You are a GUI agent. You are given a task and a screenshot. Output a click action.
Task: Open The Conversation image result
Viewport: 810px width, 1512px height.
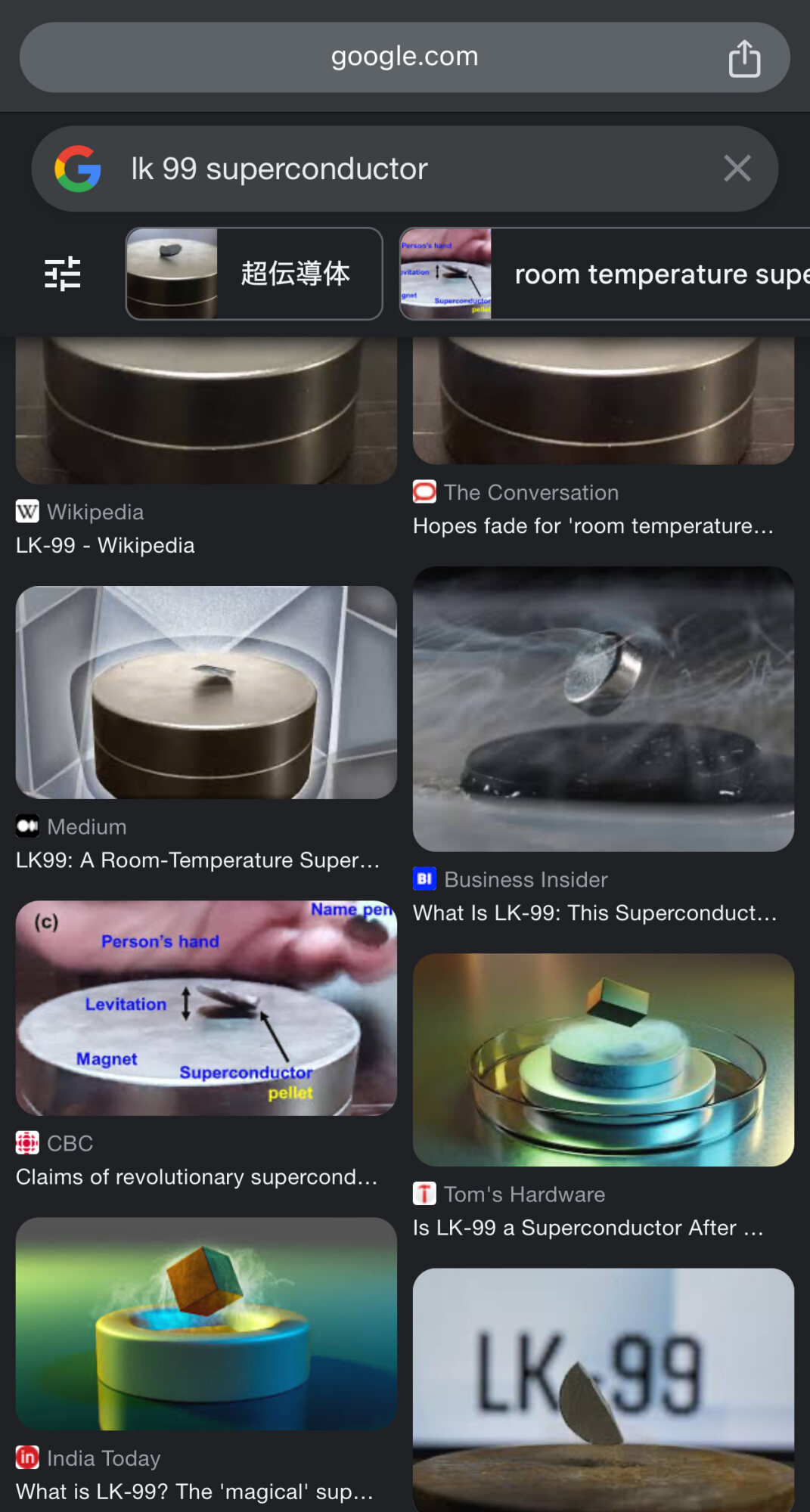pos(603,401)
